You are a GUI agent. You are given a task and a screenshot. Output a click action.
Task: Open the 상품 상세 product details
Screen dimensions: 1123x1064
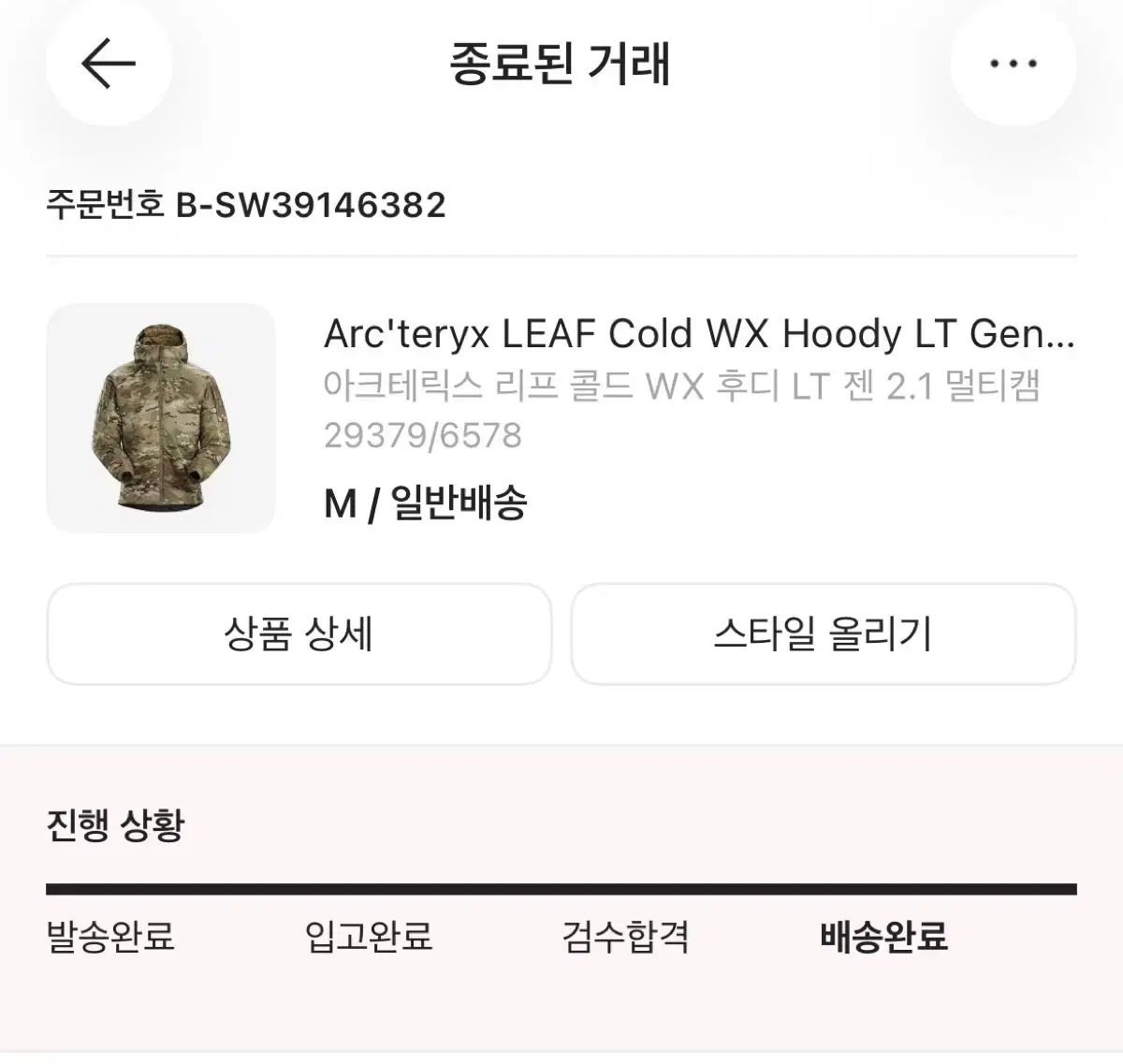pos(299,634)
